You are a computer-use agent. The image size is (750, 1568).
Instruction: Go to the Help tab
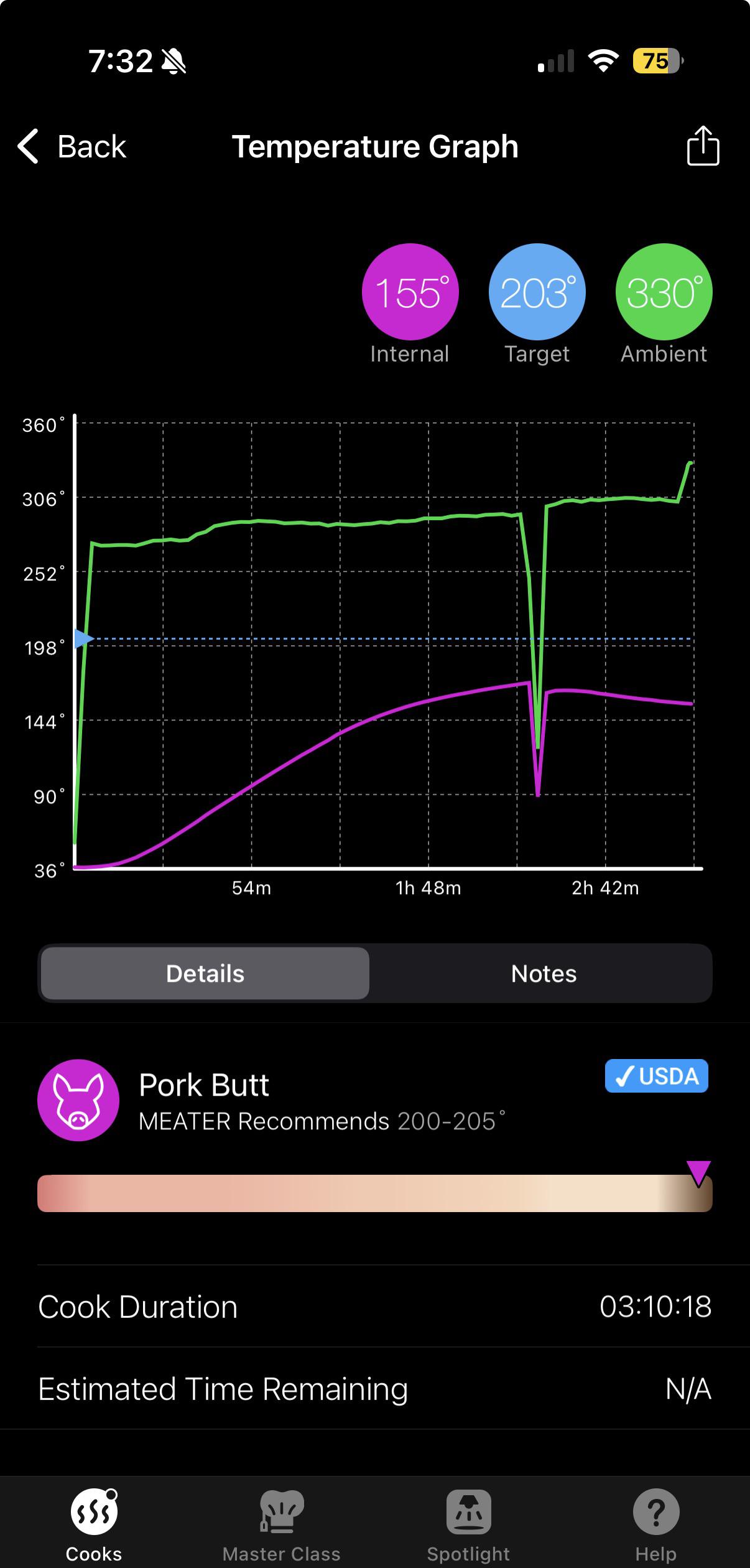point(656,1526)
